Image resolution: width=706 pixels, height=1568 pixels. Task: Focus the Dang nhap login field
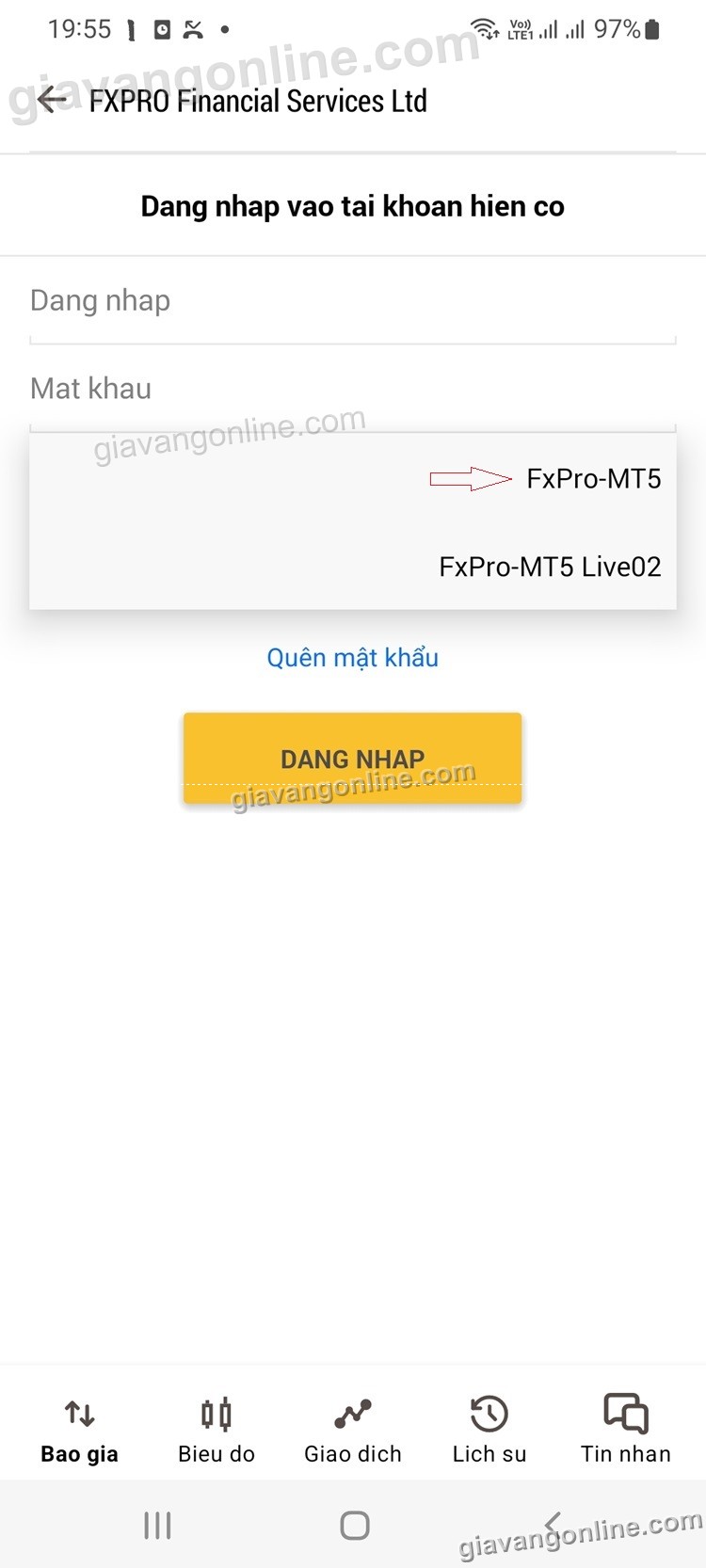pos(352,301)
